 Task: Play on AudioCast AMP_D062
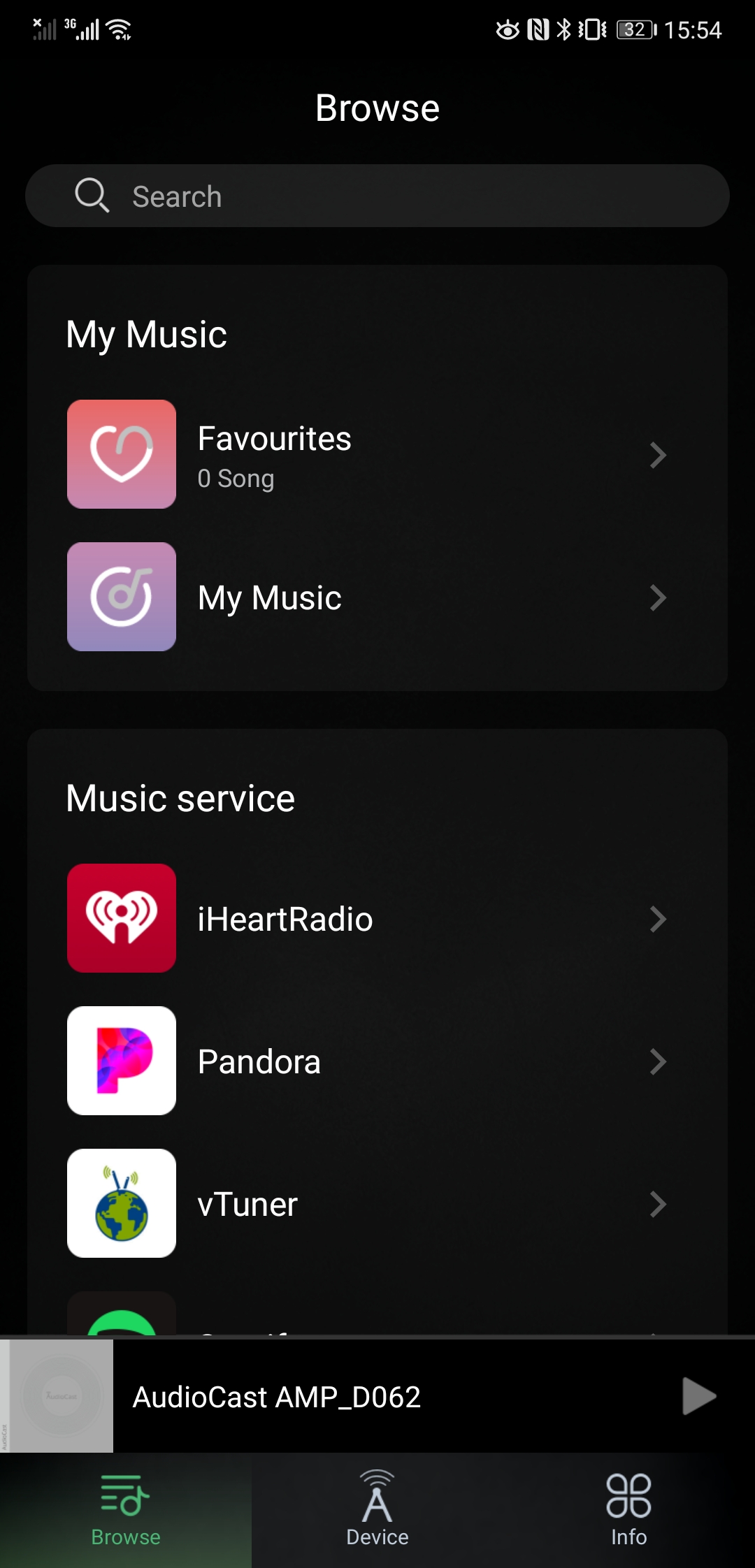click(x=698, y=1397)
